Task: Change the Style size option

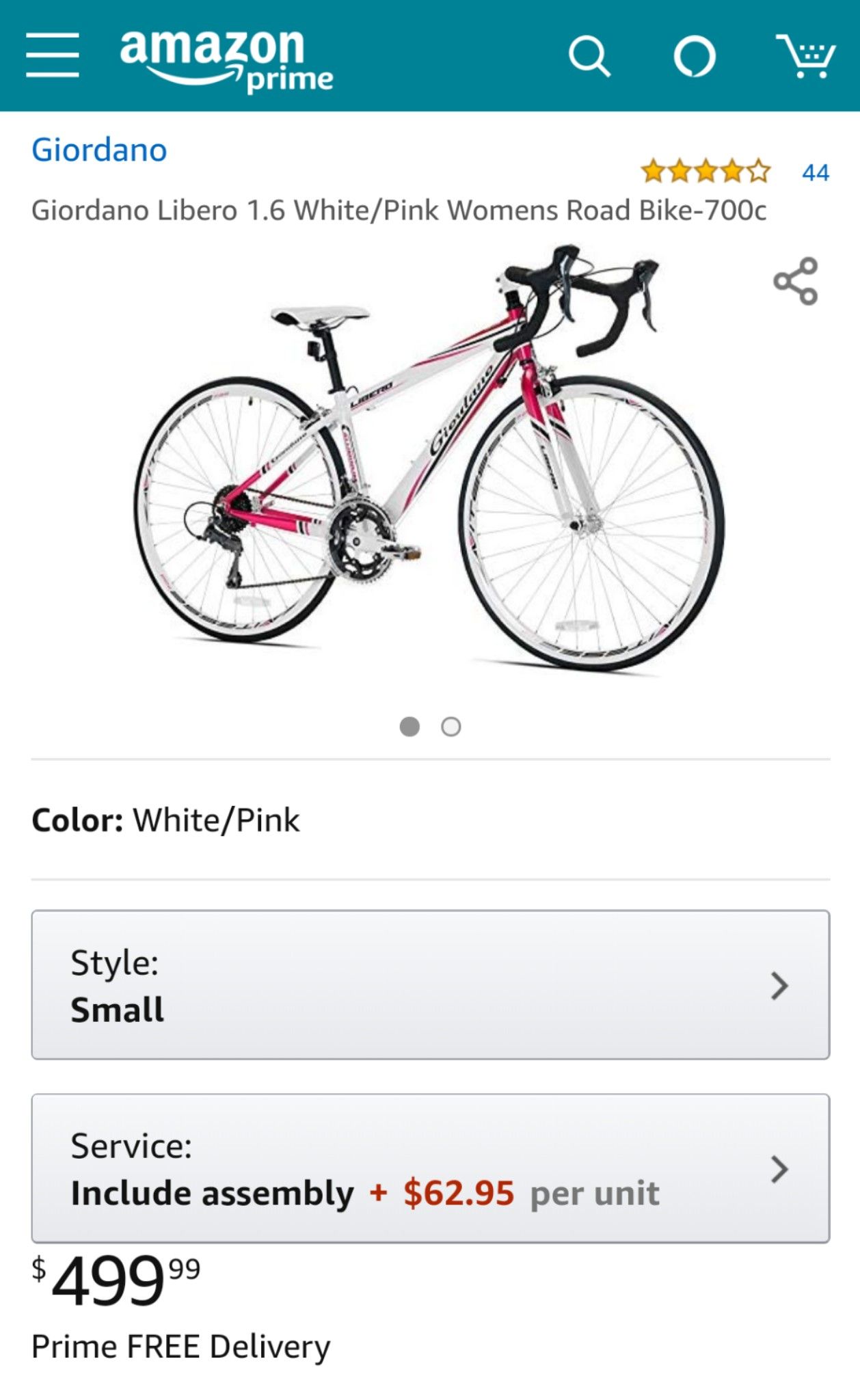Action: 431,985
